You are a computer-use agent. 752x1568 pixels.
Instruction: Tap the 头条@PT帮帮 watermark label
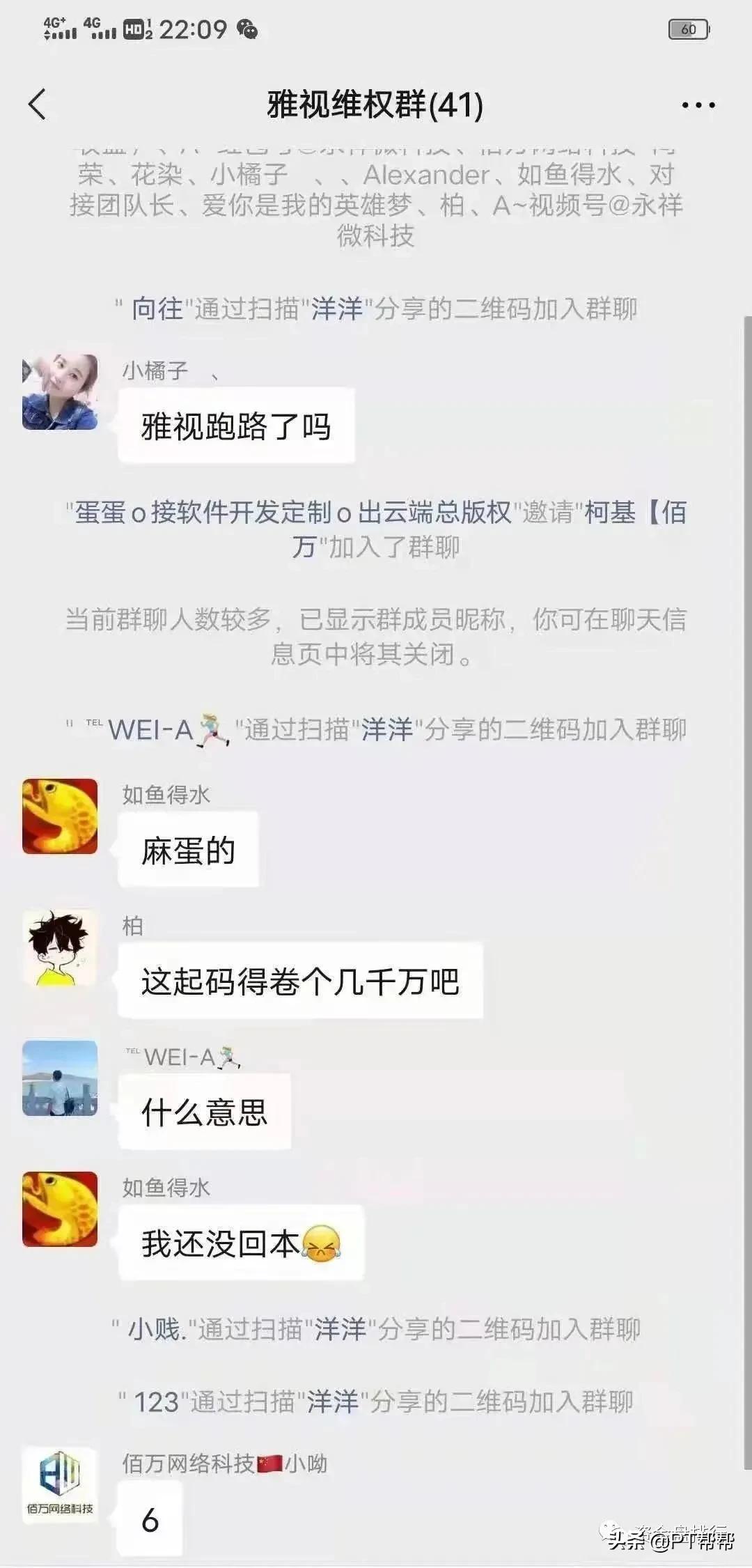pyautogui.click(x=668, y=1539)
